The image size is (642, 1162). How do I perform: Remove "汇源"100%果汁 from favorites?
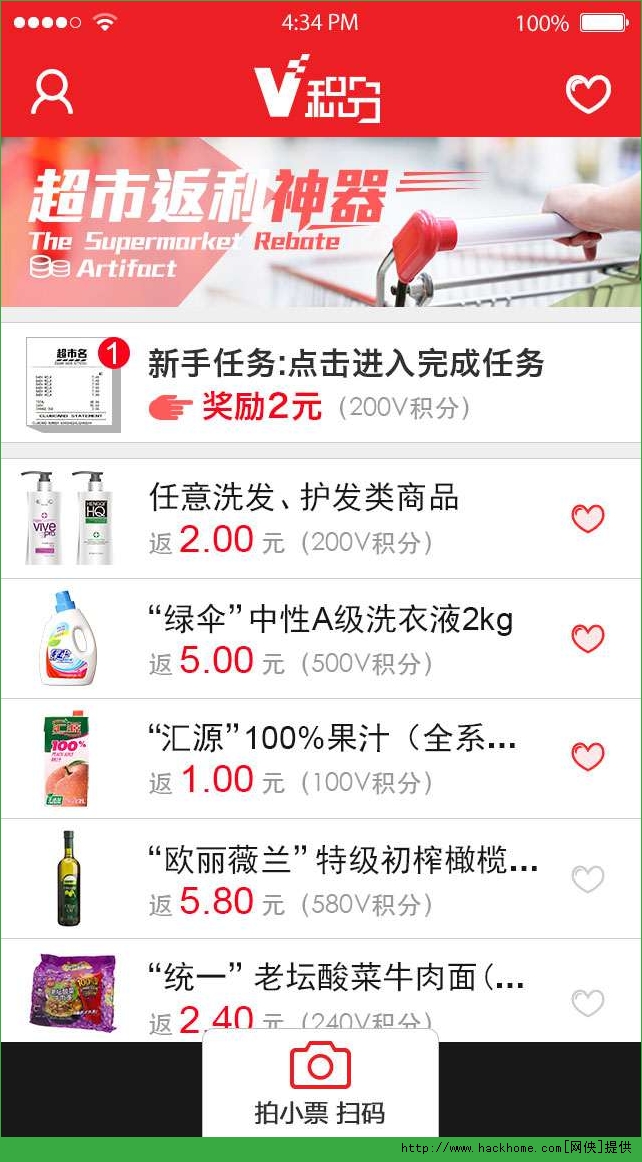point(588,757)
